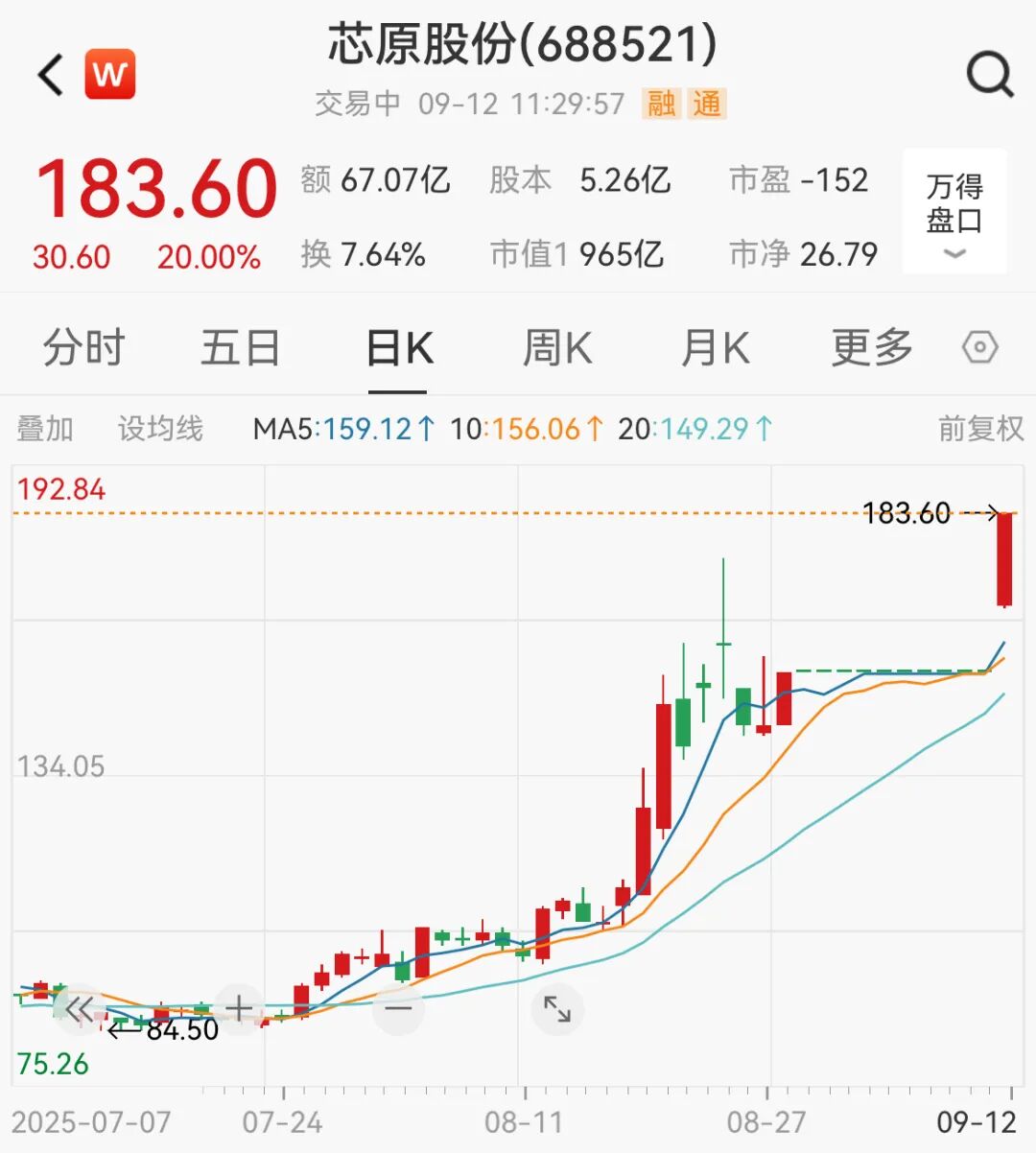Expand the 万得盘口 panel
The height and width of the screenshot is (1153, 1036).
click(x=954, y=213)
